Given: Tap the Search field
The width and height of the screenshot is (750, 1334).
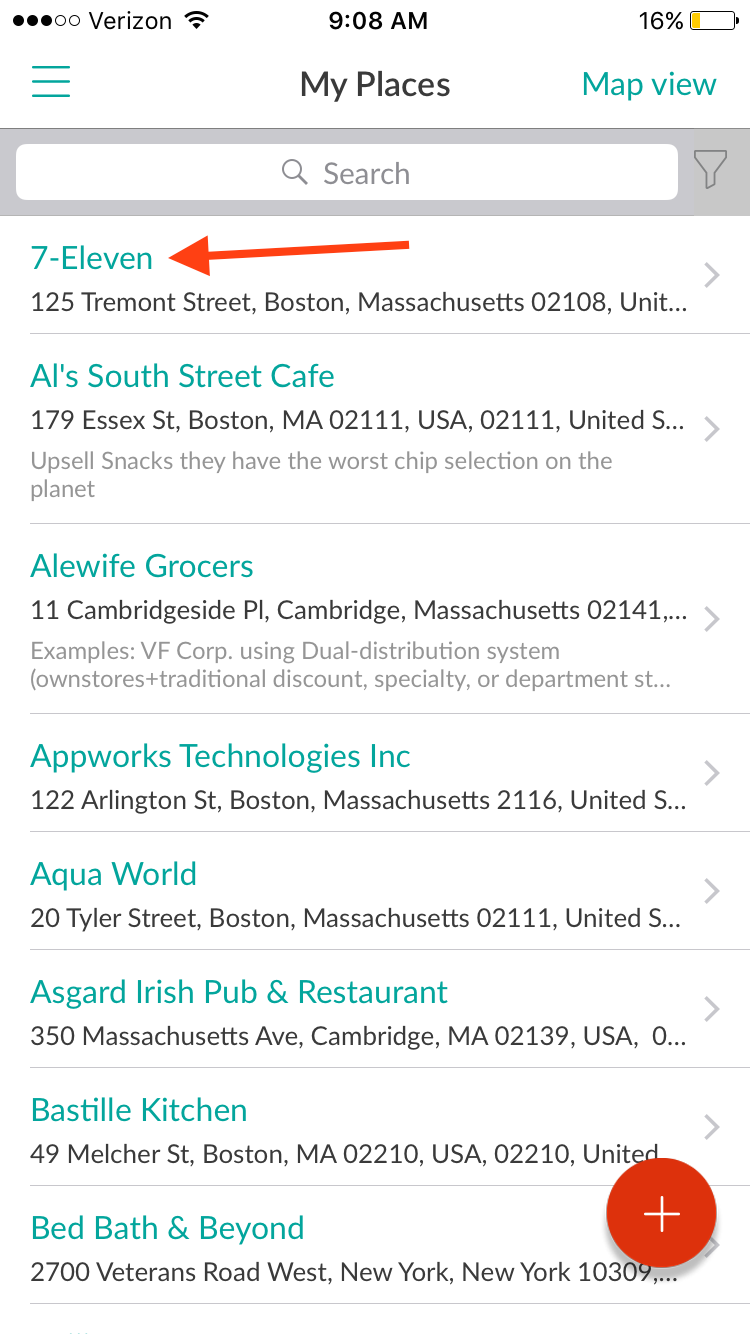Looking at the screenshot, I should (x=347, y=173).
